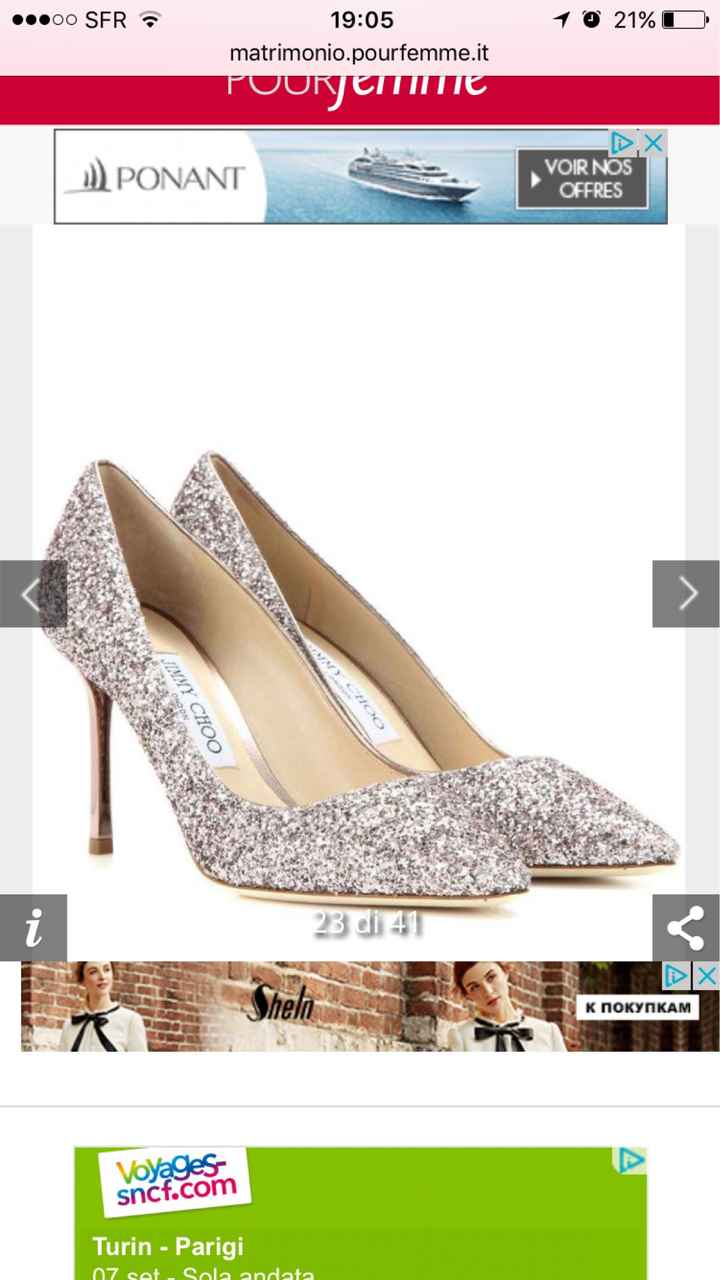Open image information with the info icon
This screenshot has width=720, height=1280.
tap(33, 928)
